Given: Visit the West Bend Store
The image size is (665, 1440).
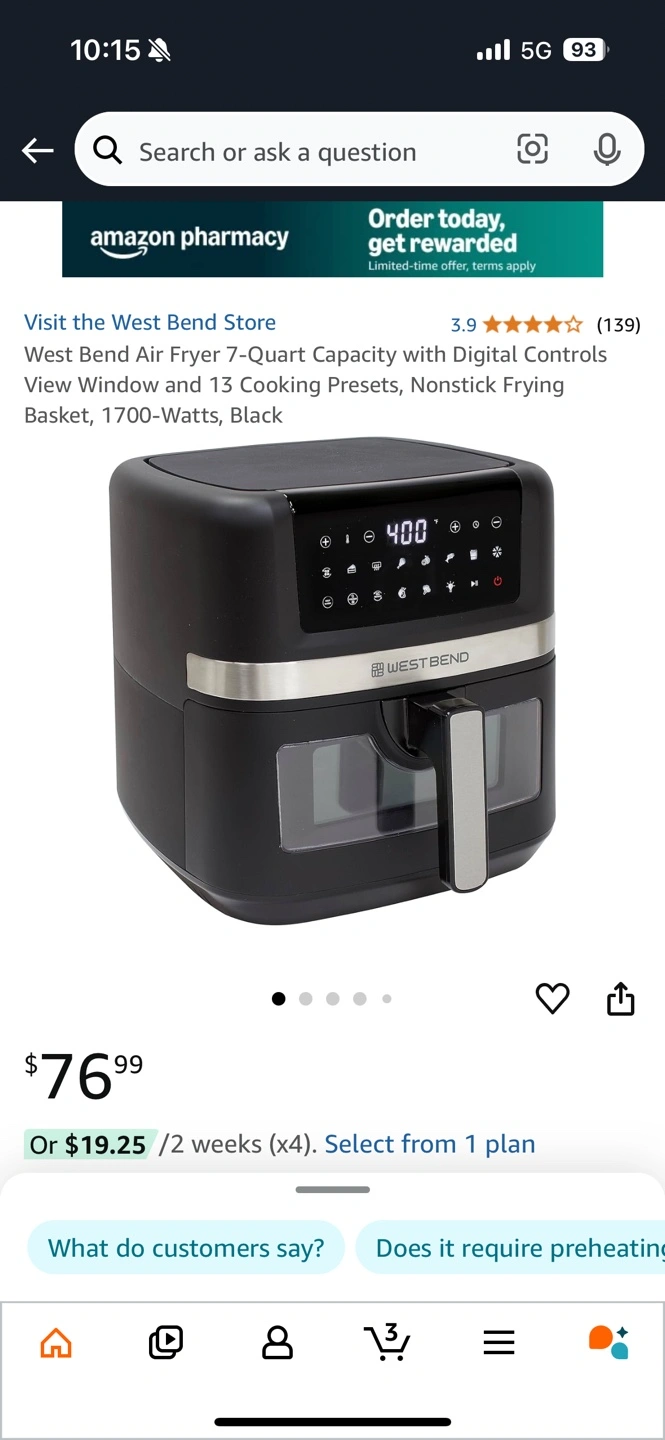Looking at the screenshot, I should 150,322.
